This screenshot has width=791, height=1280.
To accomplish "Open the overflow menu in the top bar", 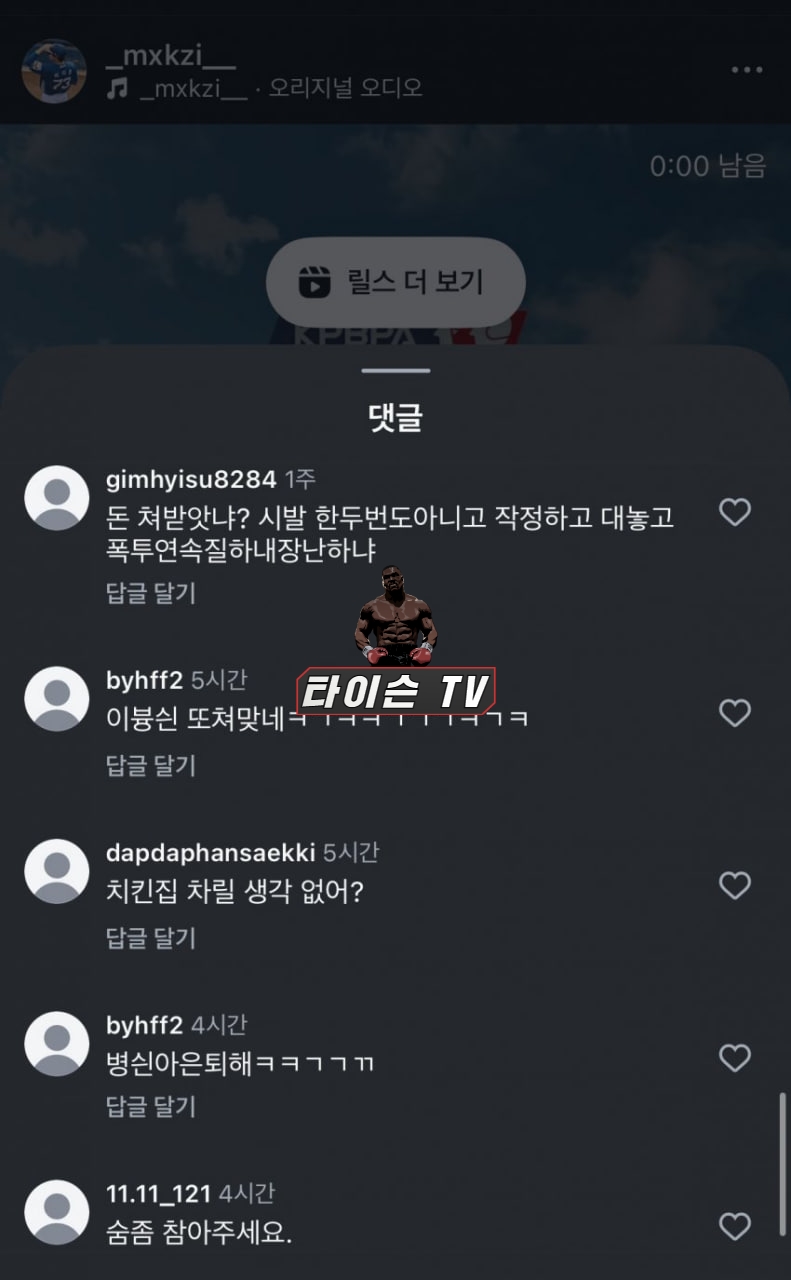I will (x=747, y=70).
